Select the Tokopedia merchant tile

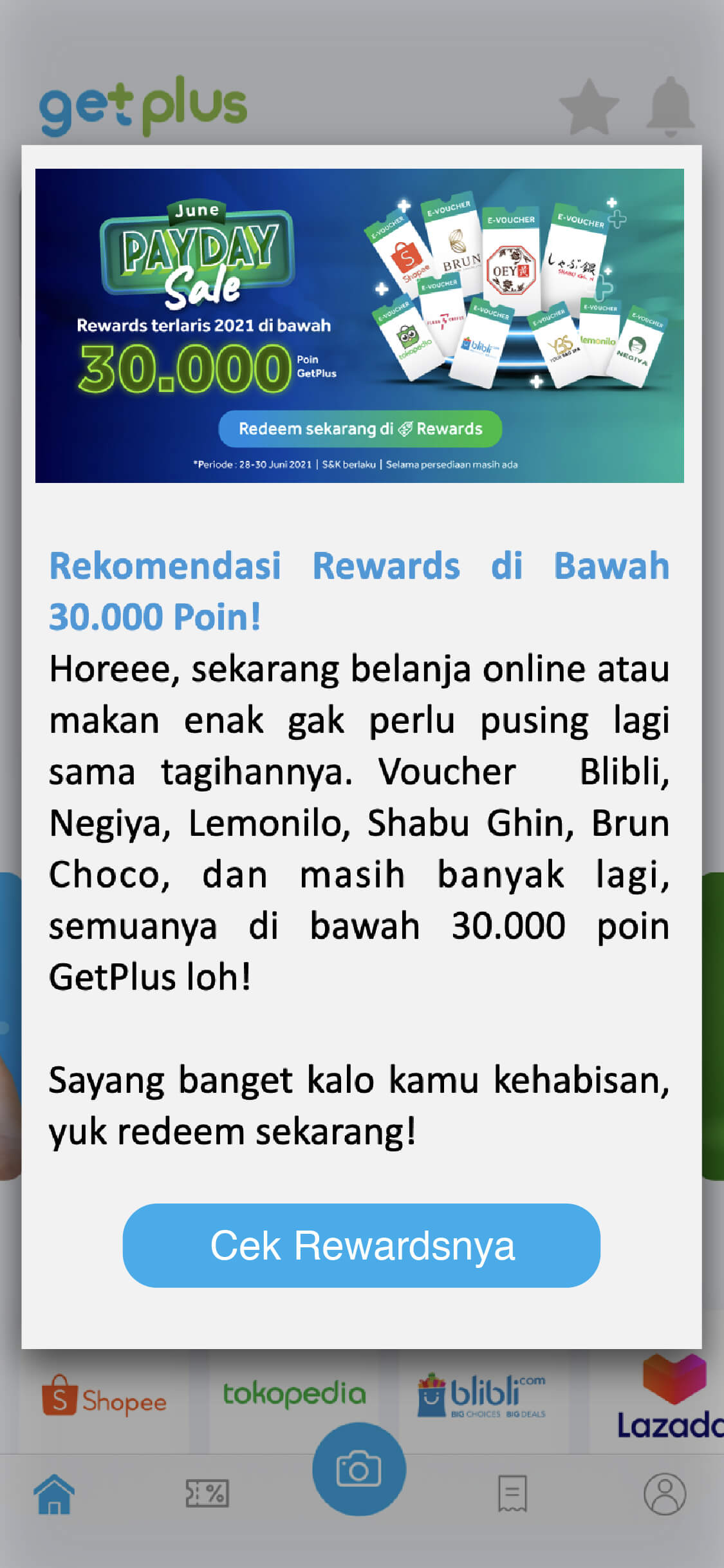pos(294,1394)
